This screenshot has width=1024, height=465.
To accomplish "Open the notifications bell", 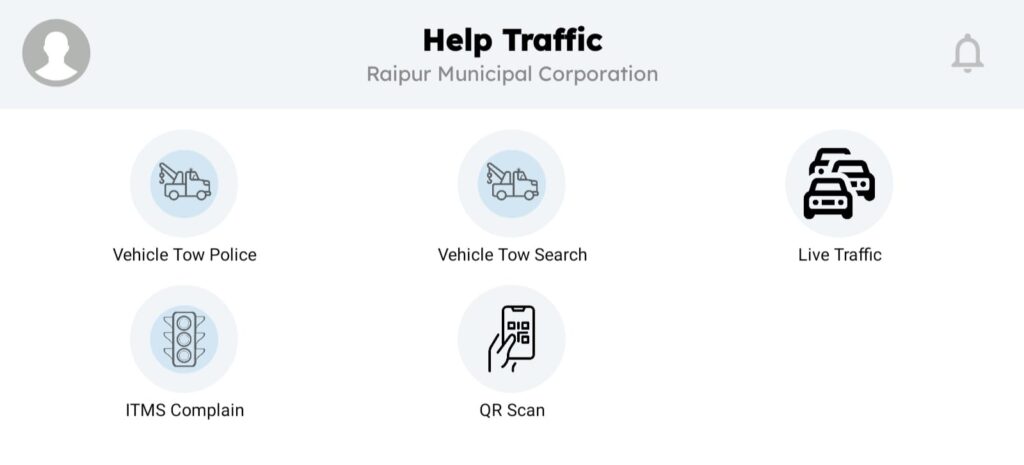I will (967, 53).
